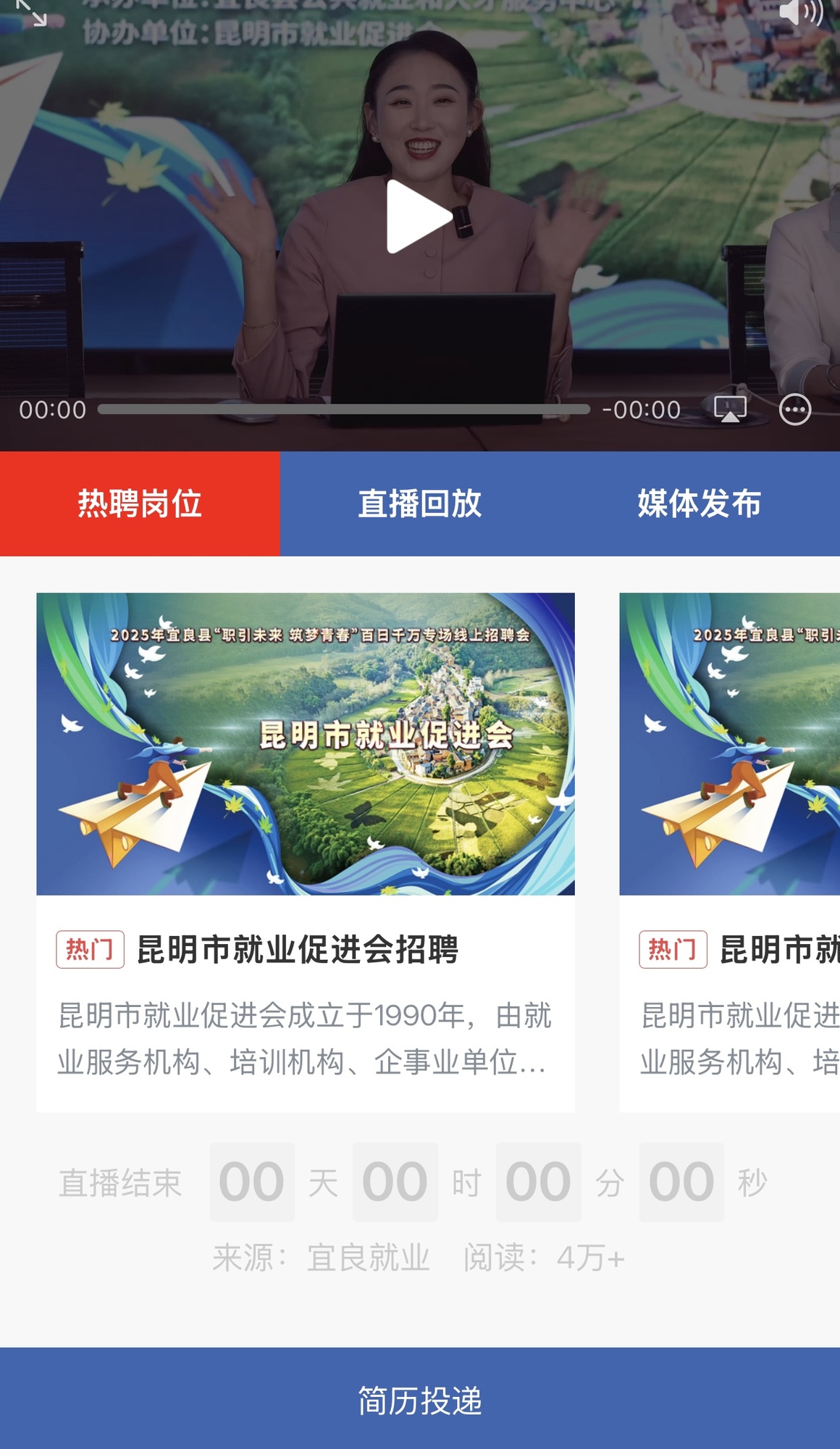Play the live stream video
This screenshot has width=840, height=1449.
(419, 216)
